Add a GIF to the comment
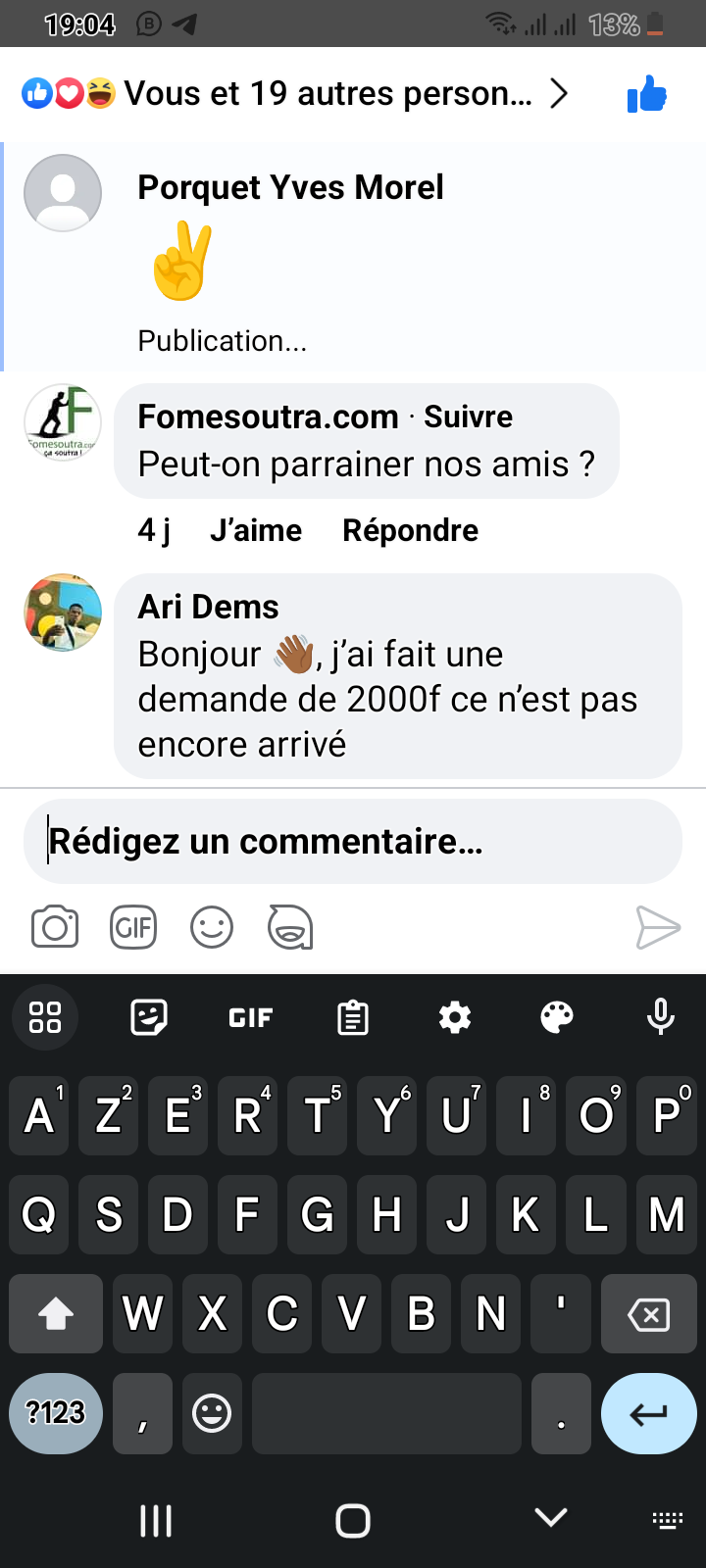 133,927
